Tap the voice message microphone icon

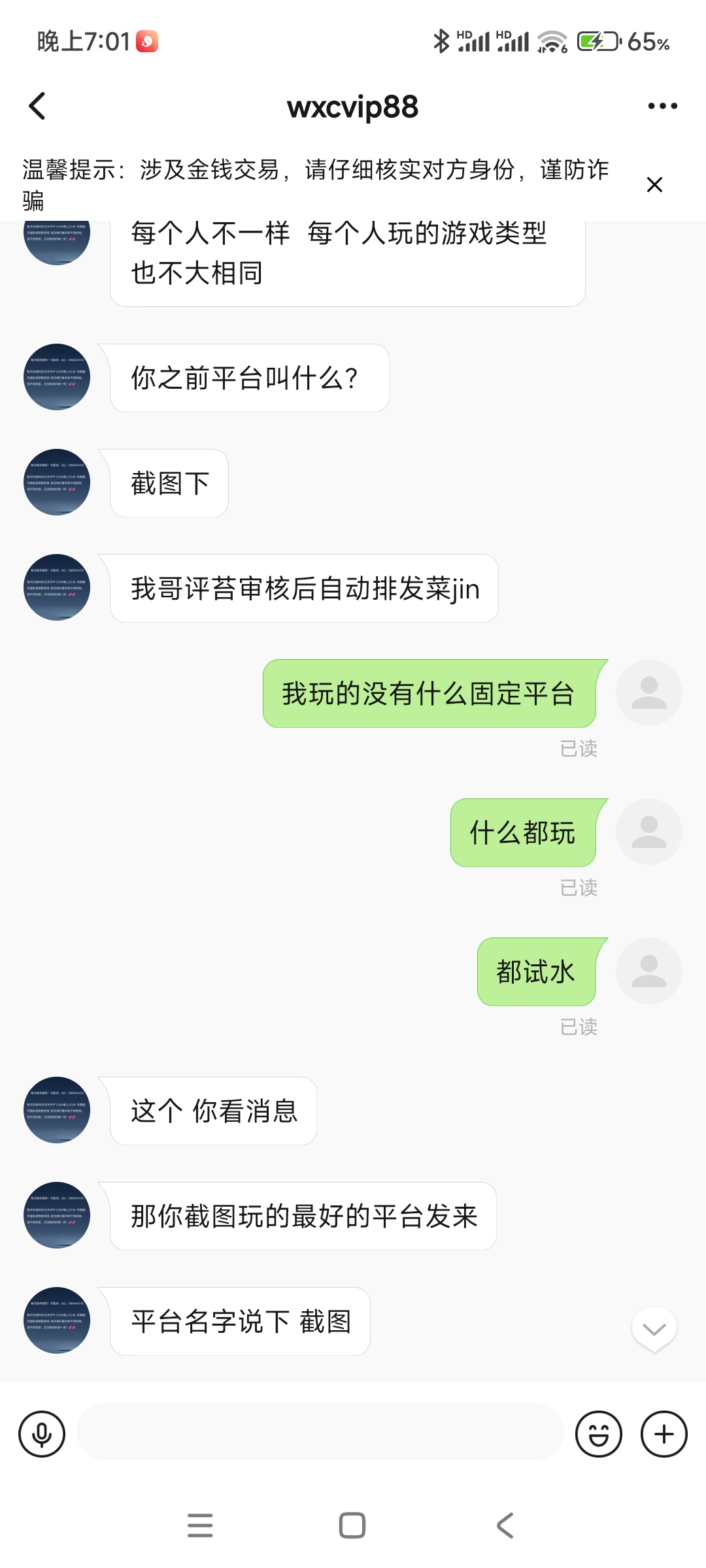point(42,1434)
